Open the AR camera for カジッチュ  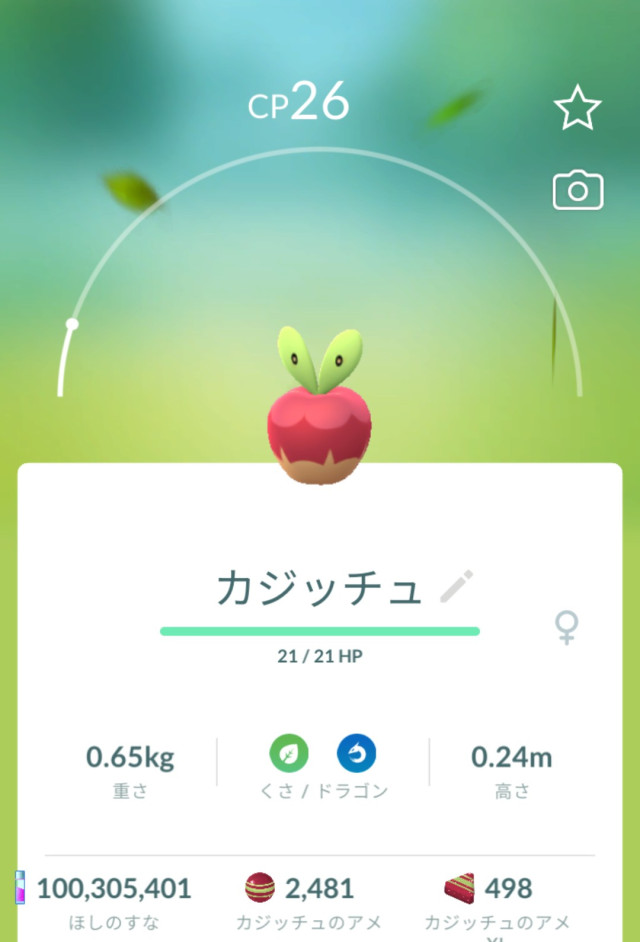point(577,190)
